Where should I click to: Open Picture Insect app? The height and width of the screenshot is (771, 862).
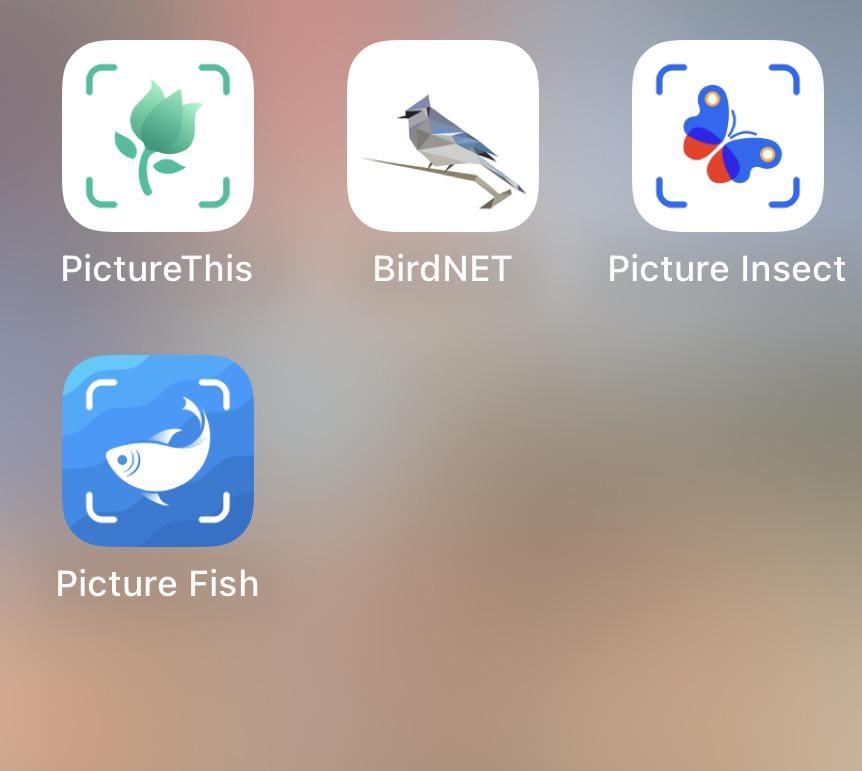pos(727,136)
